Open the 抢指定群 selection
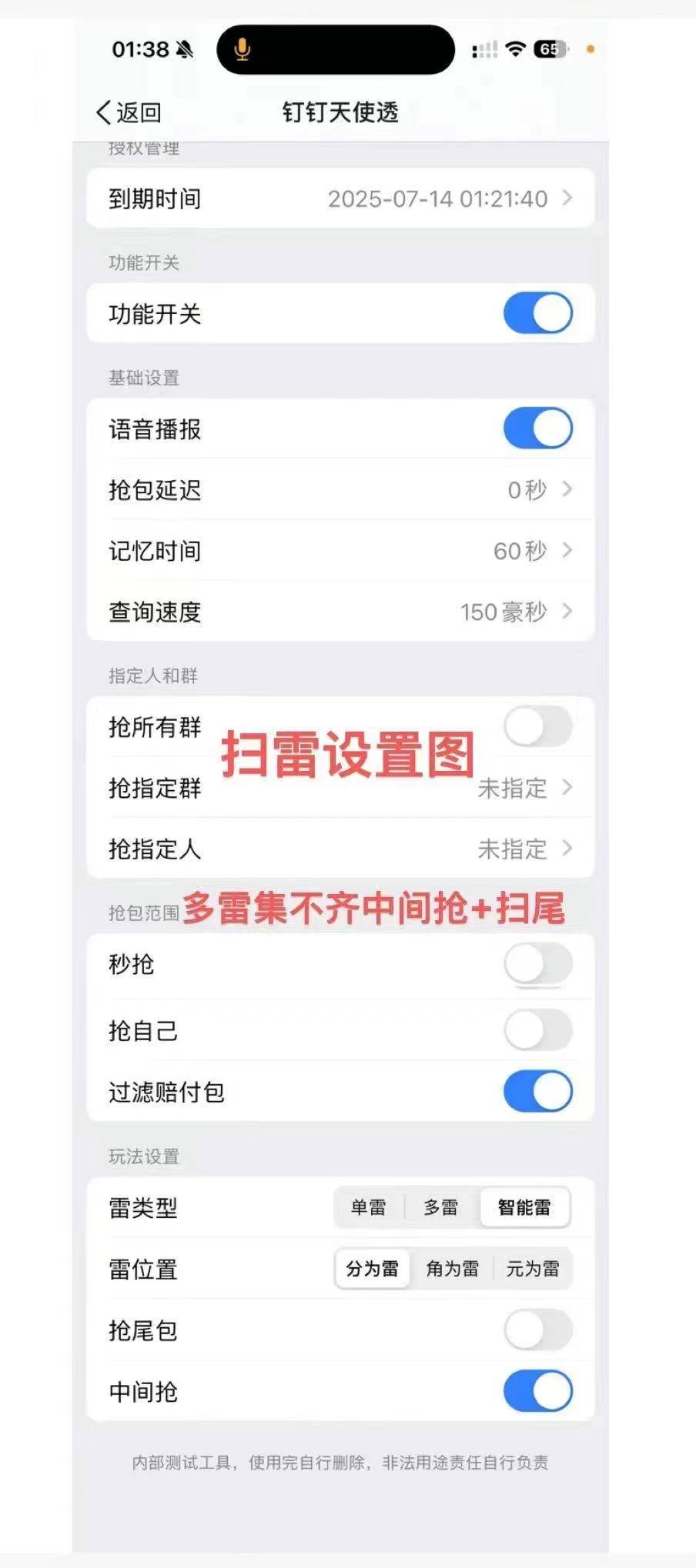 (340, 788)
